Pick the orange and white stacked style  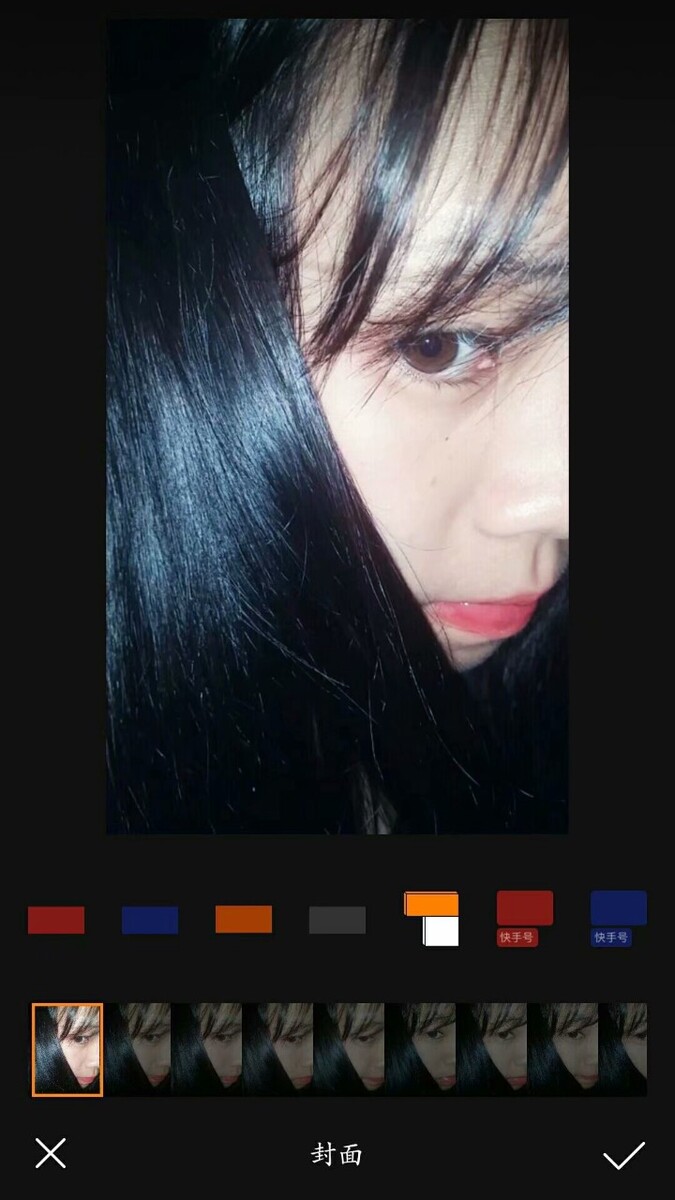click(432, 919)
